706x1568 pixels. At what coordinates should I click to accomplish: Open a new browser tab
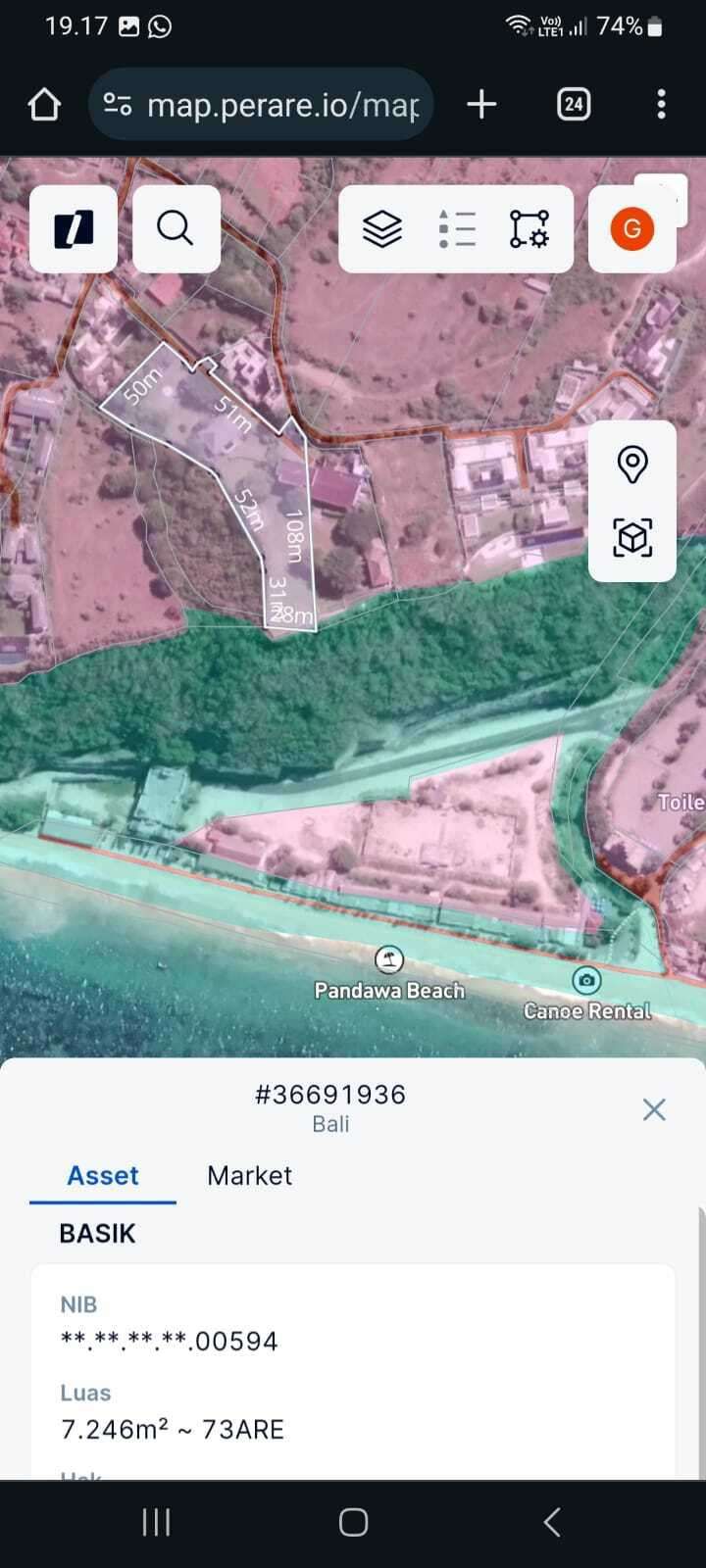click(481, 104)
